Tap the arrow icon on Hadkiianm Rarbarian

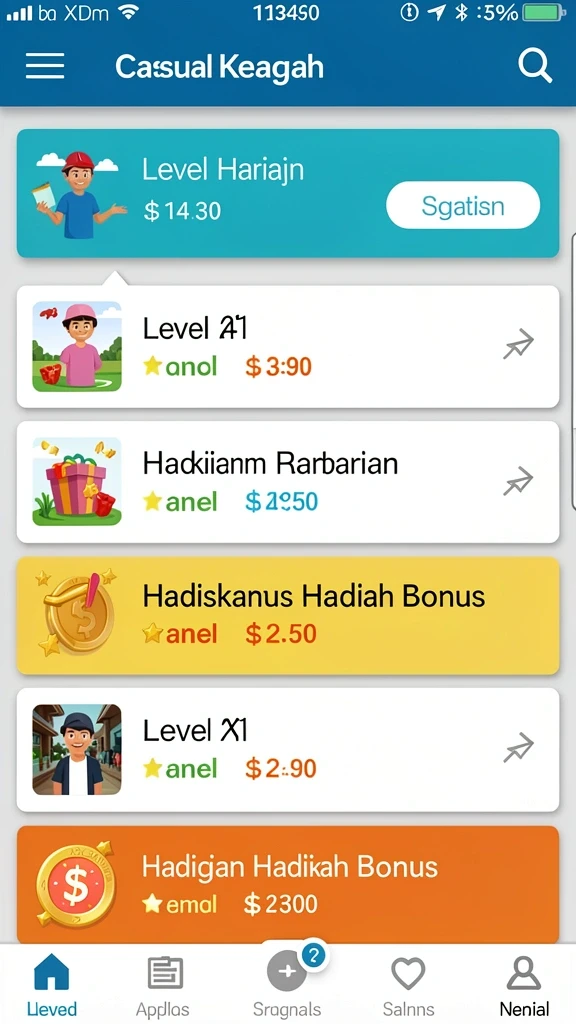click(519, 481)
